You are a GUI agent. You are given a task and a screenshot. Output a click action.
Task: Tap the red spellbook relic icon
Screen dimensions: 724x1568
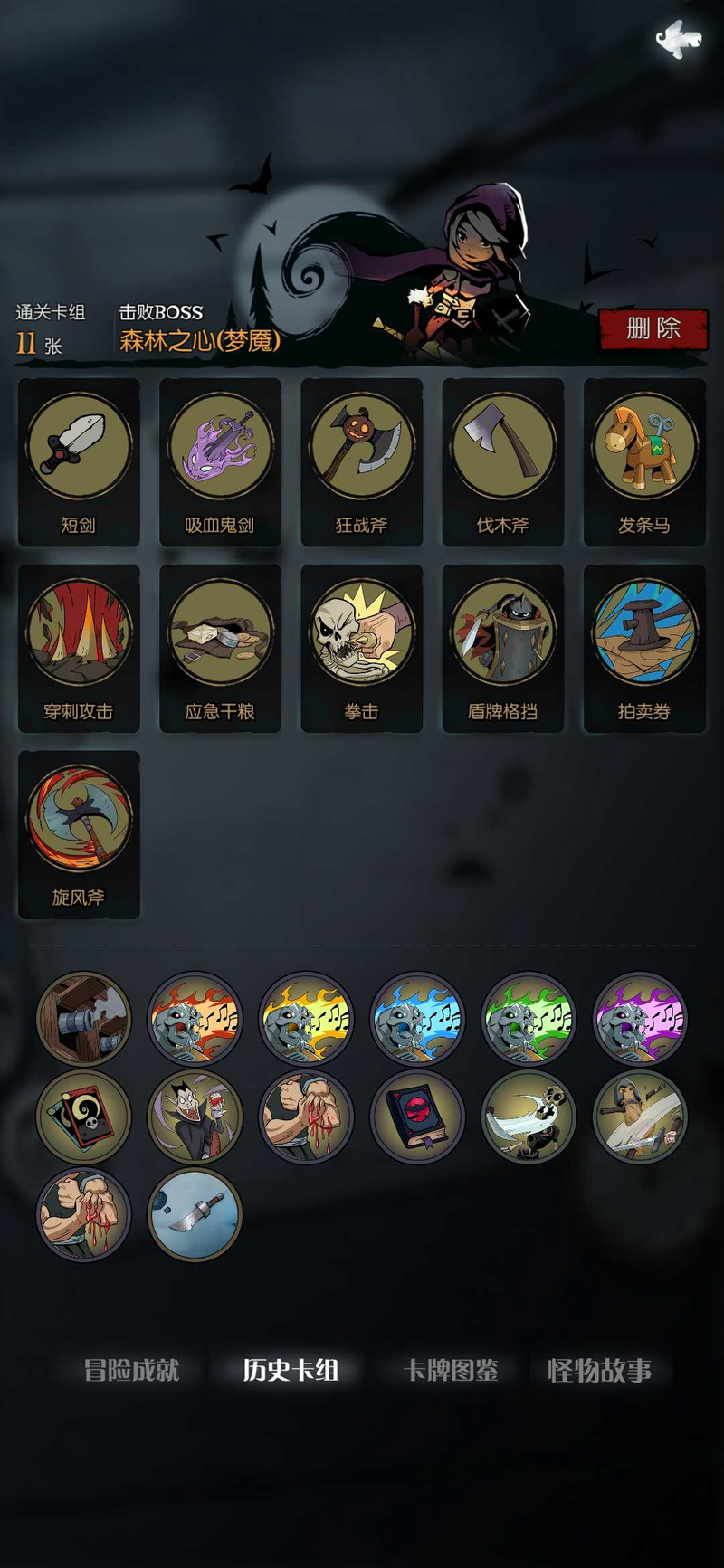tap(417, 1117)
